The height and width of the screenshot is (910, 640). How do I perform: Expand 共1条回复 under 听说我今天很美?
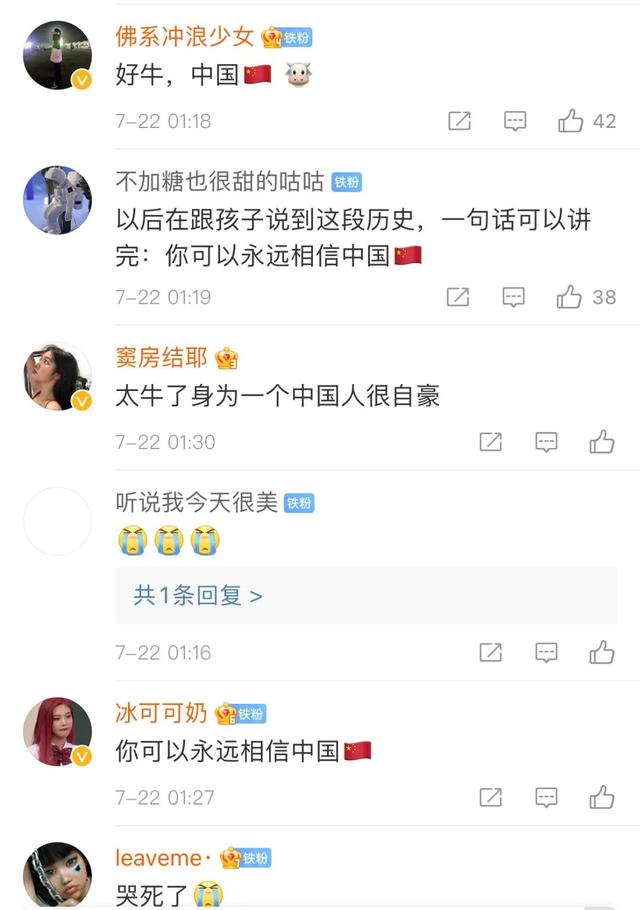[198, 596]
